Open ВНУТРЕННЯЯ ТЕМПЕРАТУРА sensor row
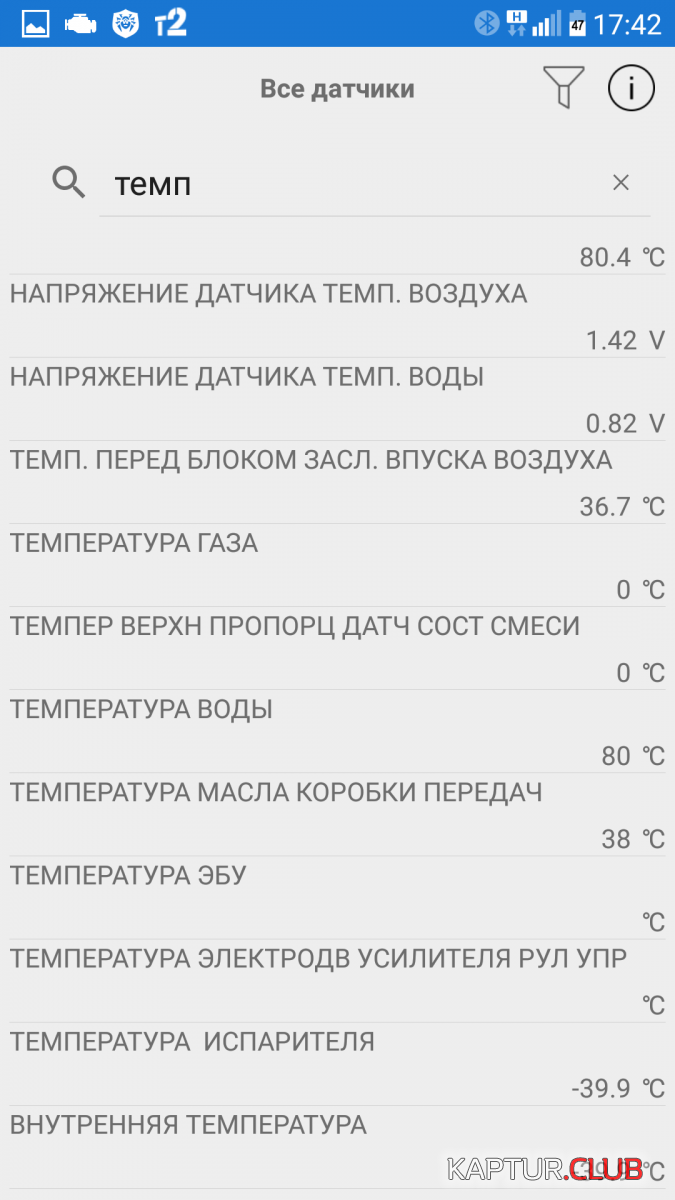The height and width of the screenshot is (1200, 675). [337, 1146]
